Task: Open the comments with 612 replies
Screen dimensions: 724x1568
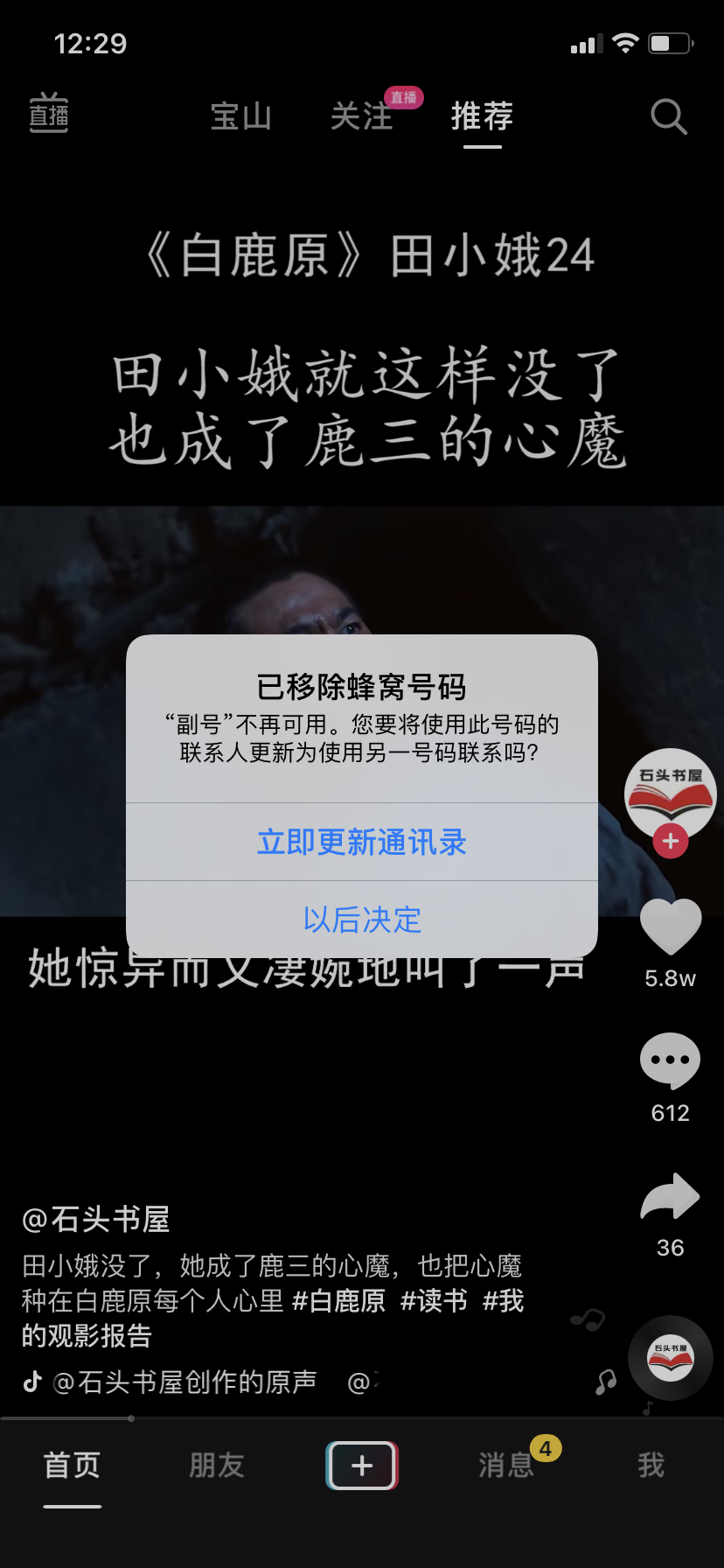Action: pos(671,1060)
